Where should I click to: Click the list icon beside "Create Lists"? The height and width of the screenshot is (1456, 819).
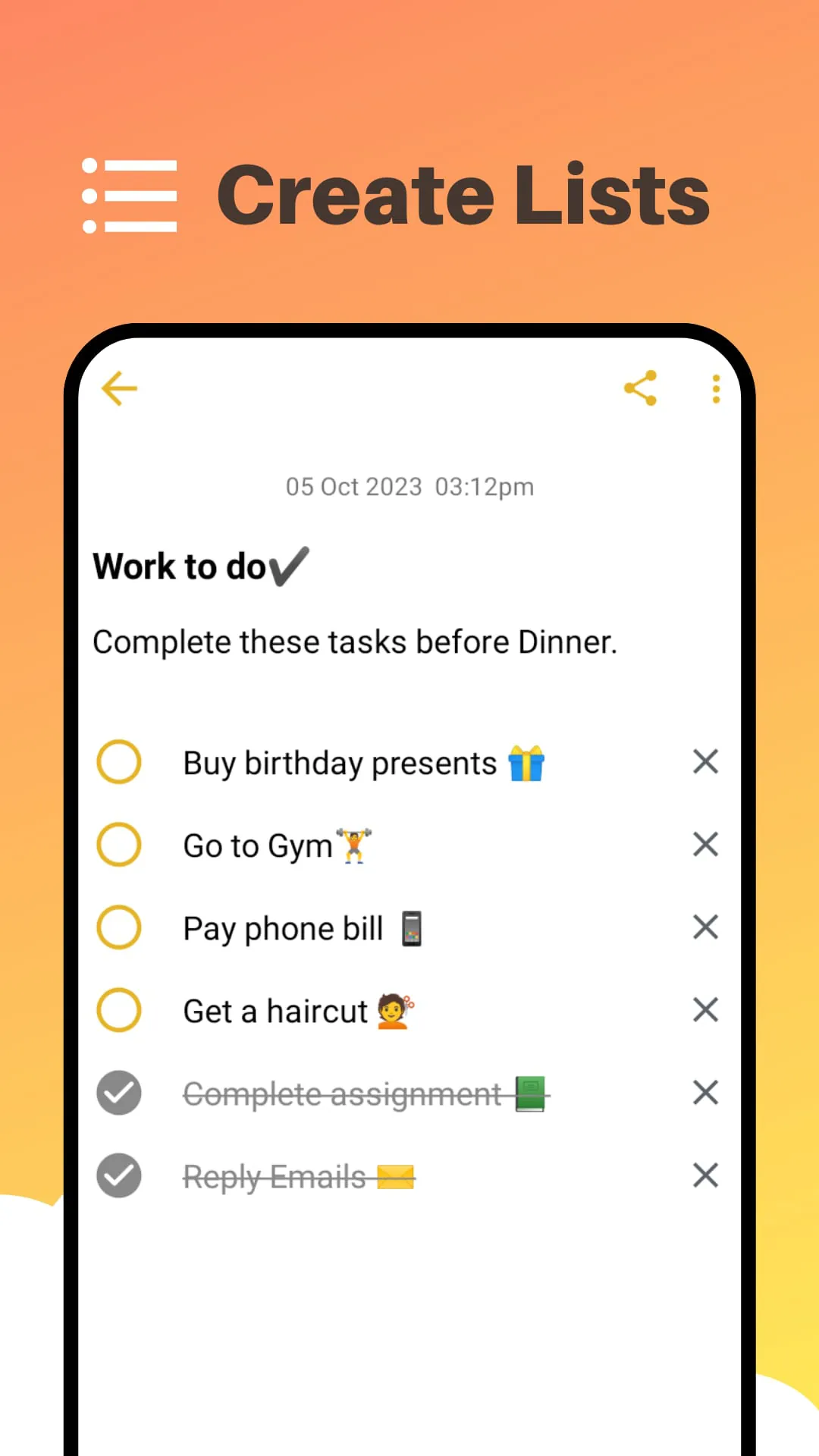pyautogui.click(x=129, y=194)
